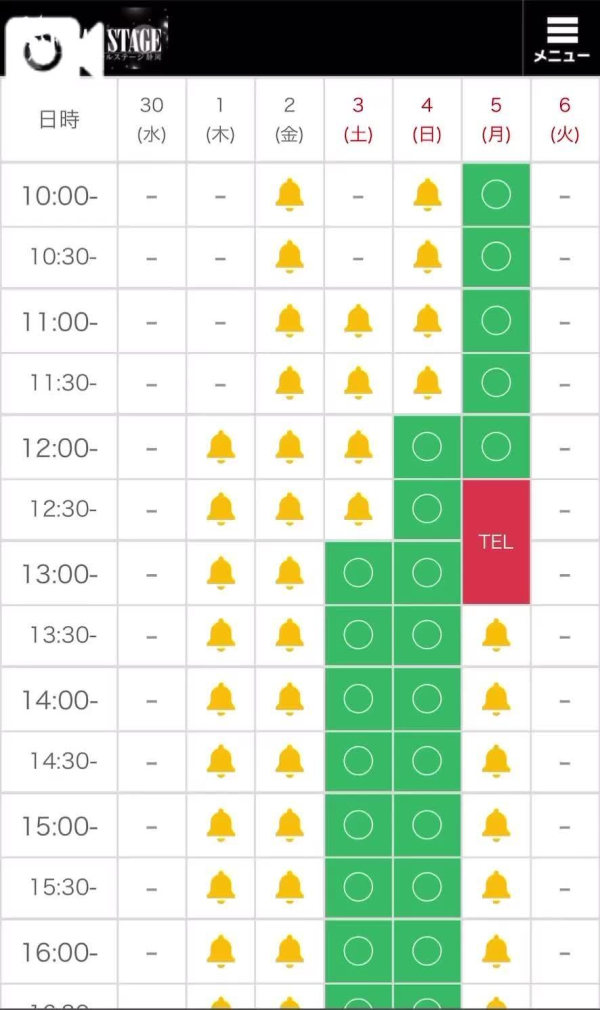Reserve the 15:00 slot on Sunday the 4th
600x1010 pixels.
427,825
